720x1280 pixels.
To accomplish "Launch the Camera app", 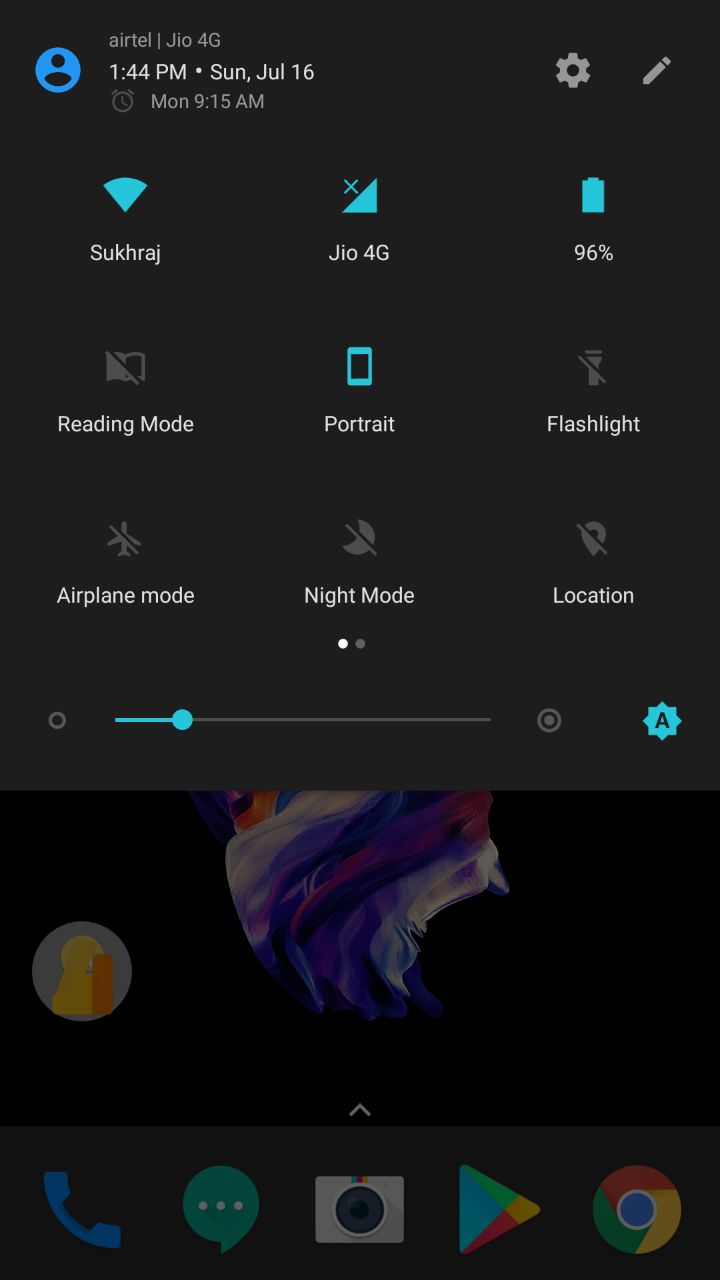I will [359, 1209].
